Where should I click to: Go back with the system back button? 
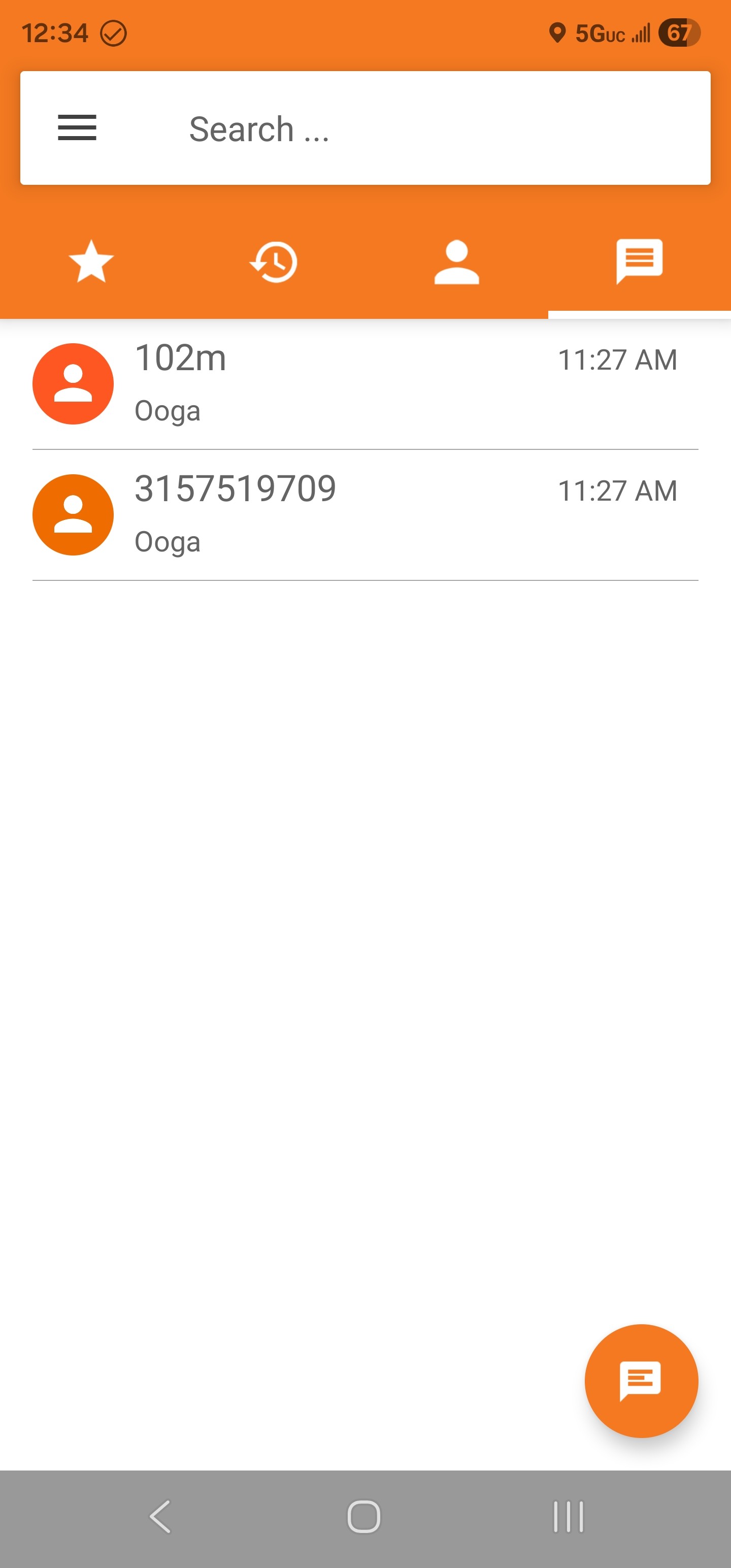(160, 1516)
